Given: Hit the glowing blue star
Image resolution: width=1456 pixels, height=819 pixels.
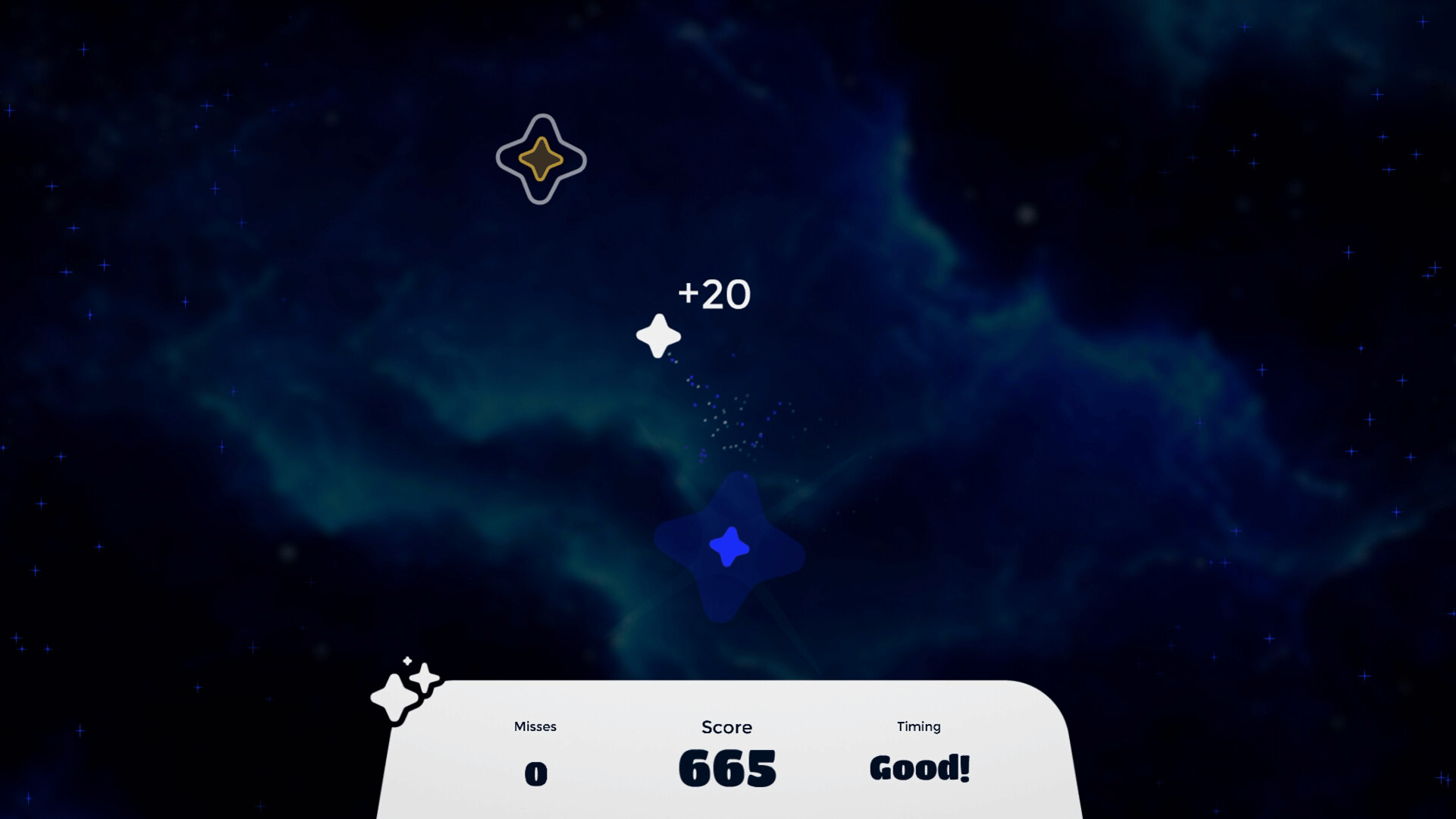Looking at the screenshot, I should 730,547.
